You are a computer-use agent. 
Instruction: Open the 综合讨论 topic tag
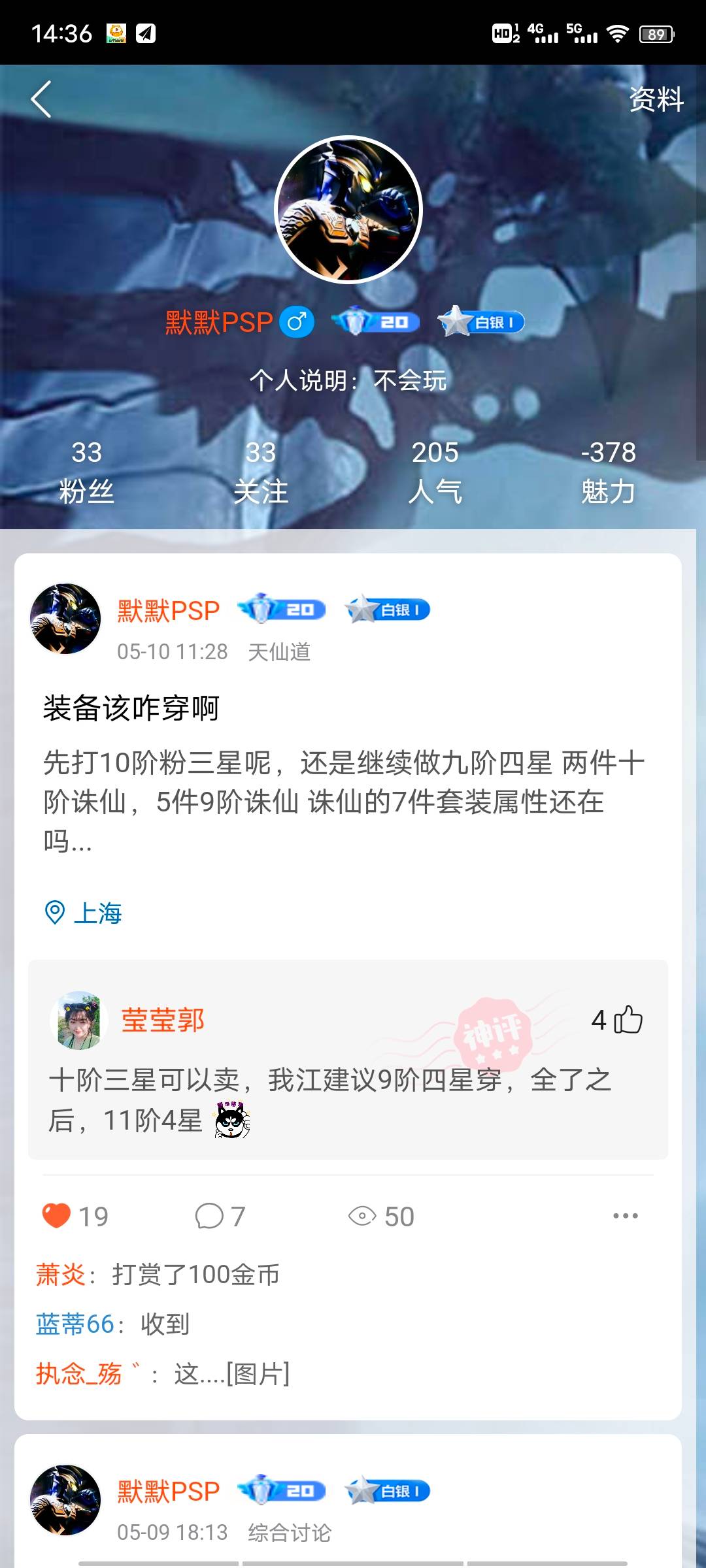tap(290, 1532)
